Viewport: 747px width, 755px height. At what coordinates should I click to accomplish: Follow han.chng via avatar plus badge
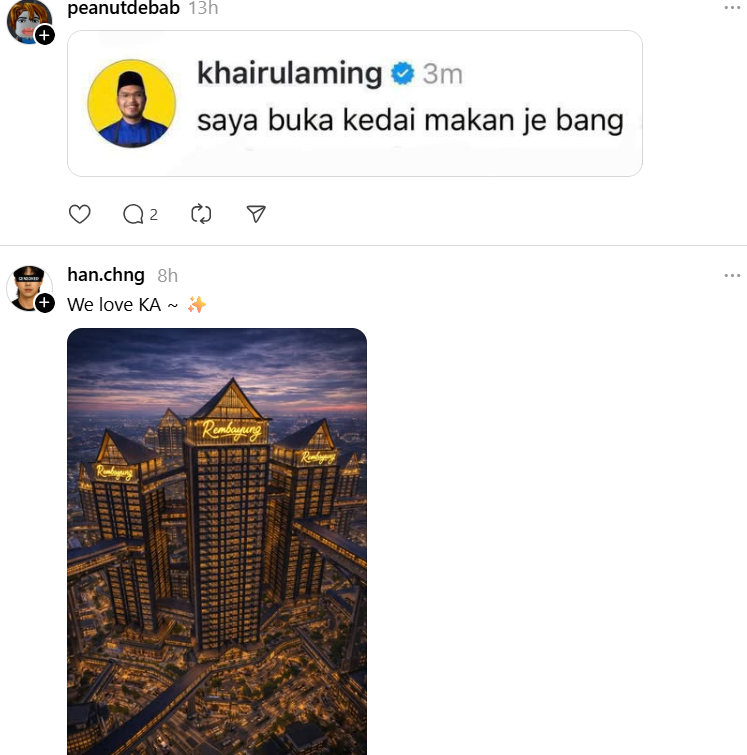click(x=45, y=303)
